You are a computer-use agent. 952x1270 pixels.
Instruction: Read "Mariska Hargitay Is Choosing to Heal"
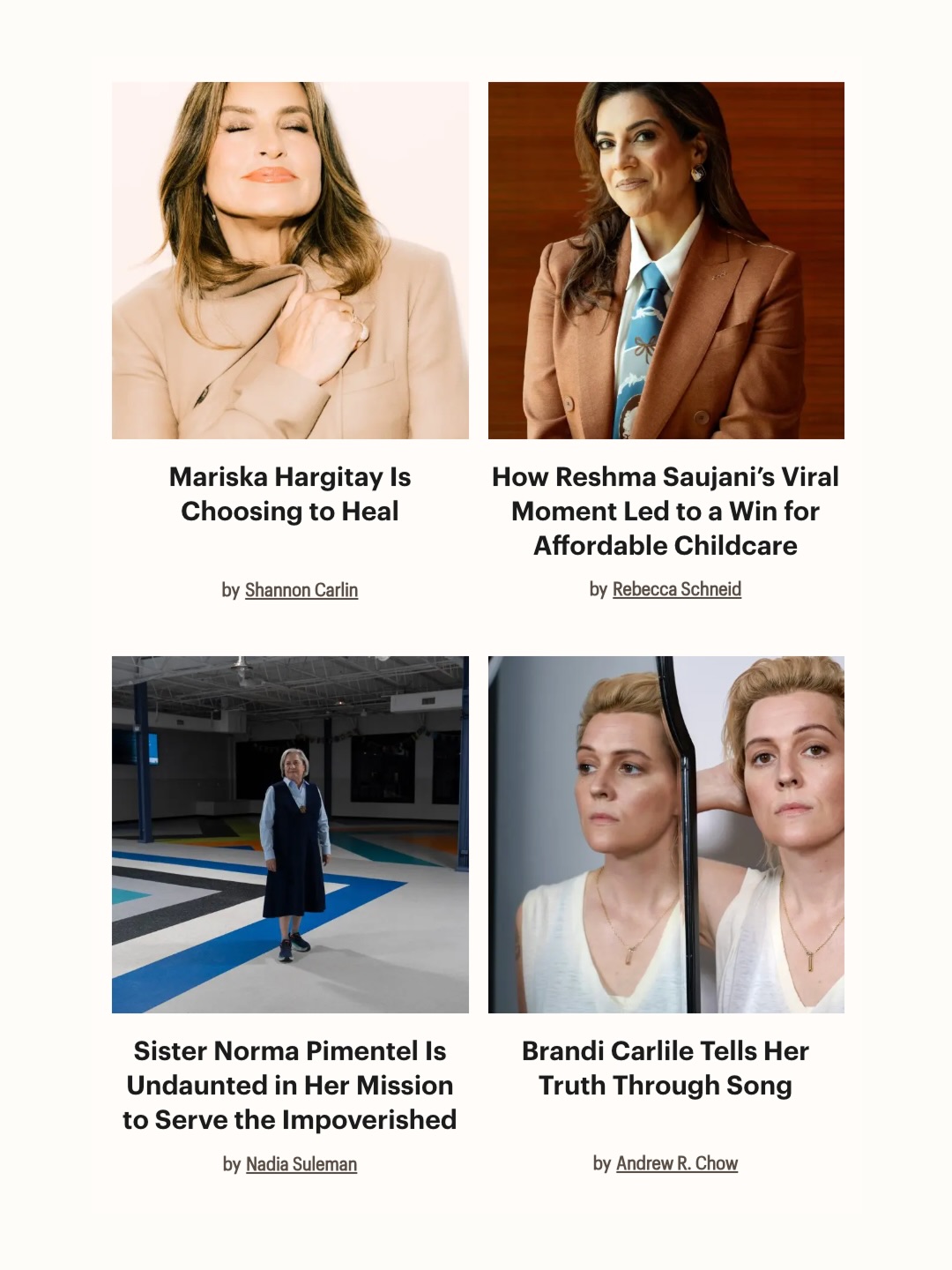click(290, 494)
